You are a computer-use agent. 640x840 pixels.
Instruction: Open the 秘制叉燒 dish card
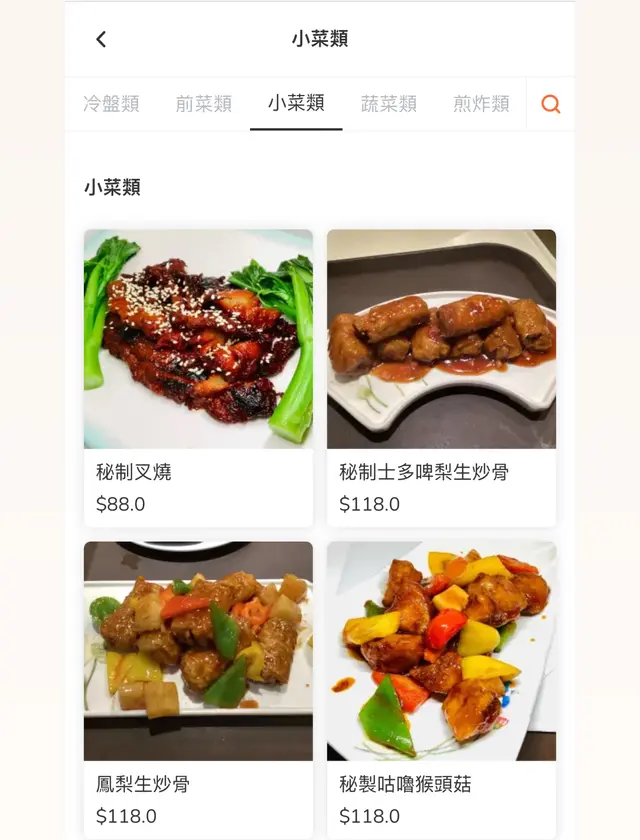pyautogui.click(x=198, y=378)
